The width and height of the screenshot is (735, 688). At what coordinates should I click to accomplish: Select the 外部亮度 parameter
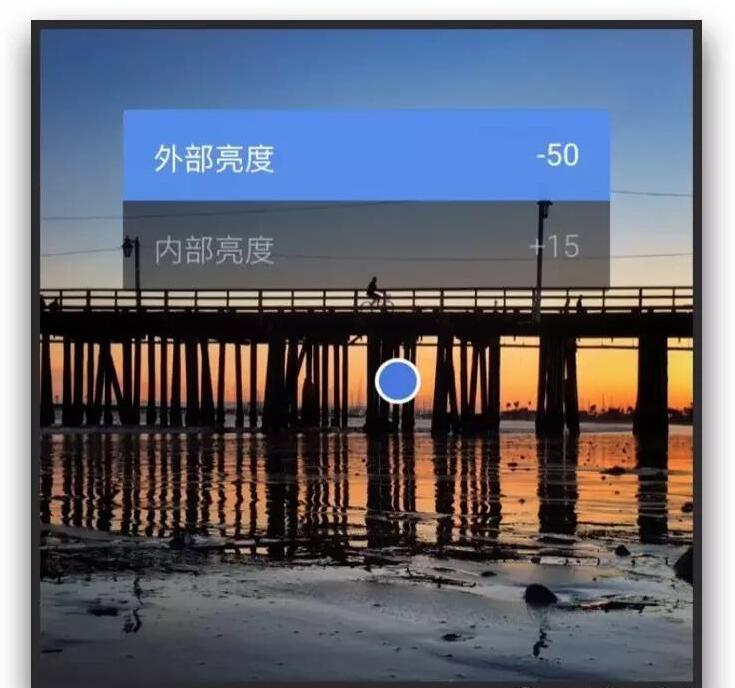(365, 157)
